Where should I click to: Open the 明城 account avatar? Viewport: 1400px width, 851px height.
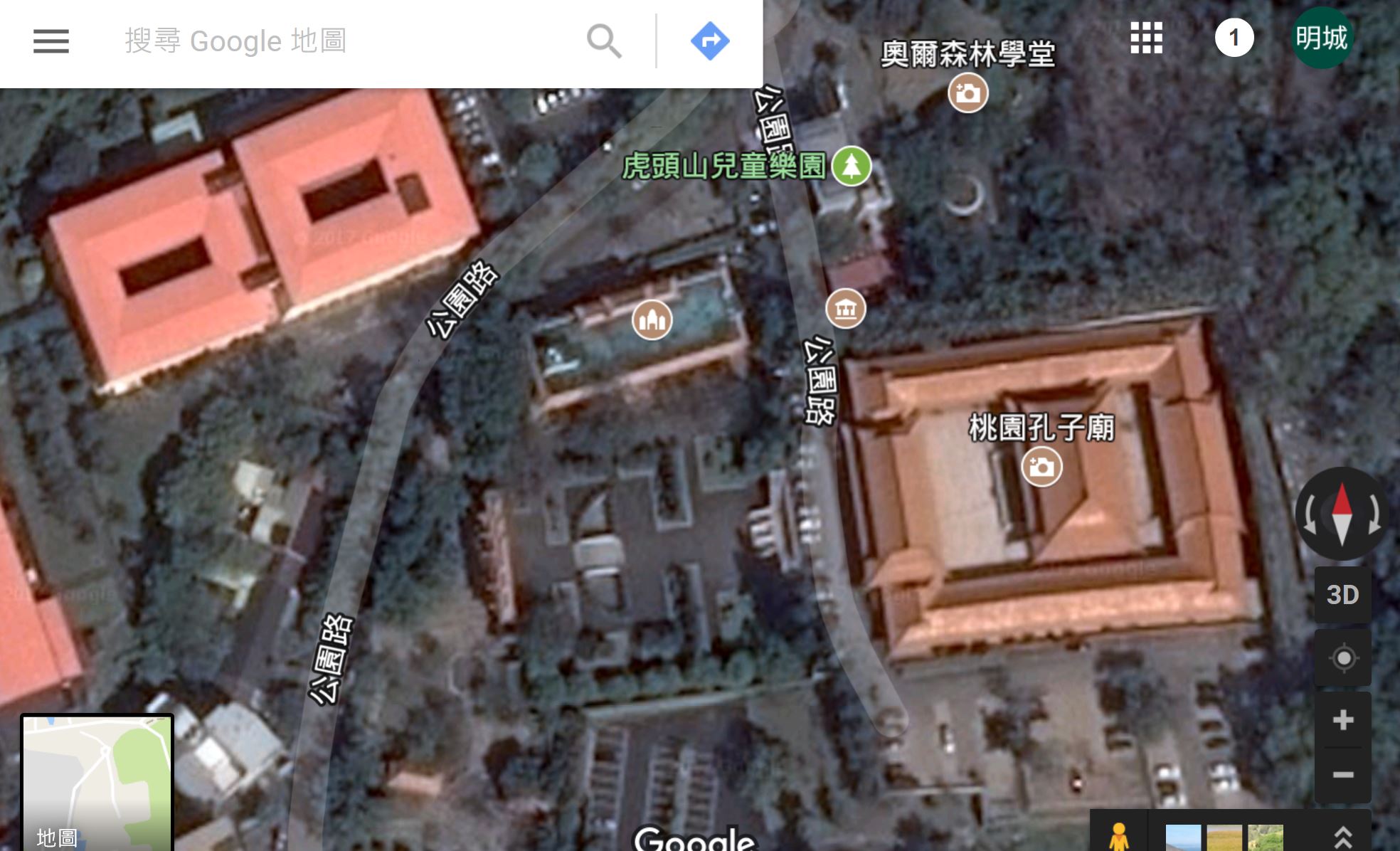1321,38
